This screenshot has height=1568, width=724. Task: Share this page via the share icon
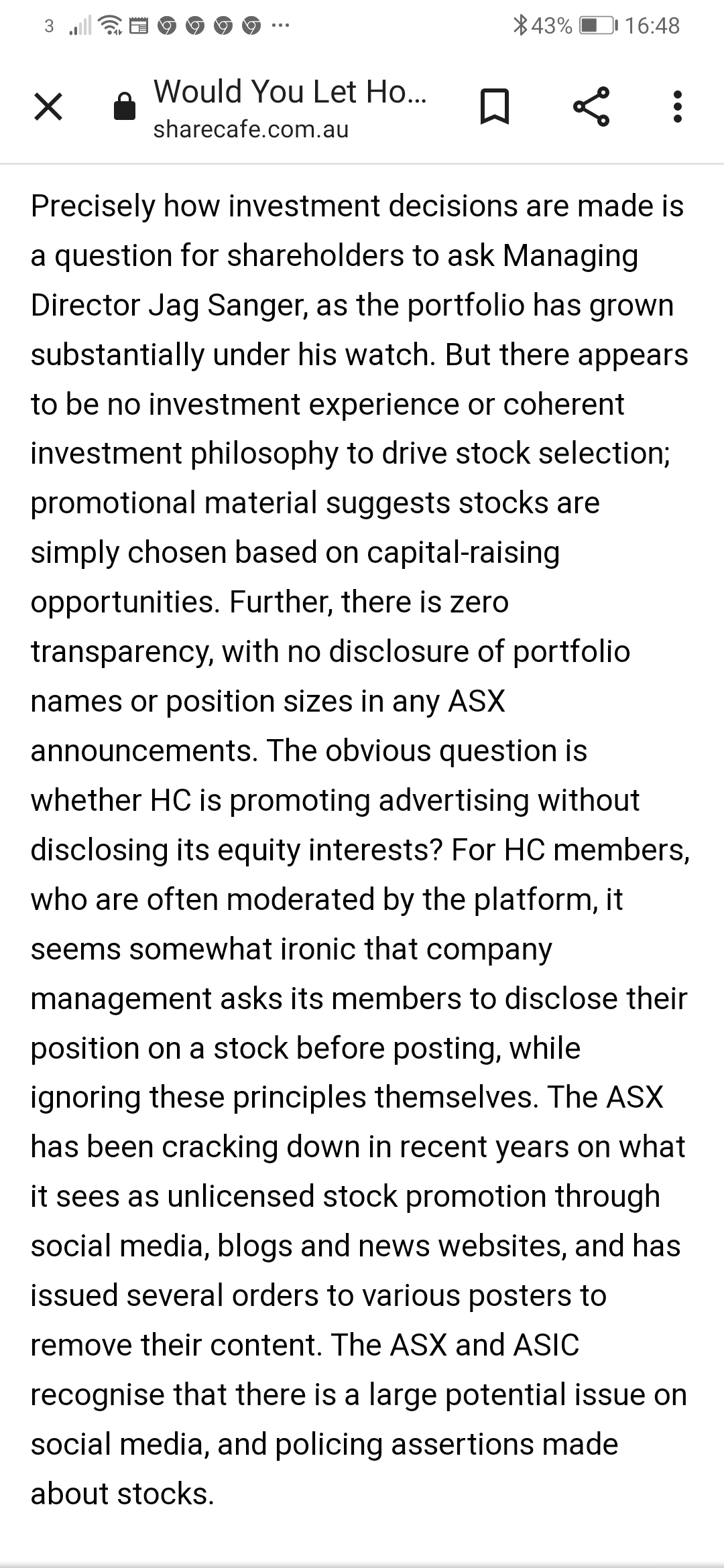[591, 107]
